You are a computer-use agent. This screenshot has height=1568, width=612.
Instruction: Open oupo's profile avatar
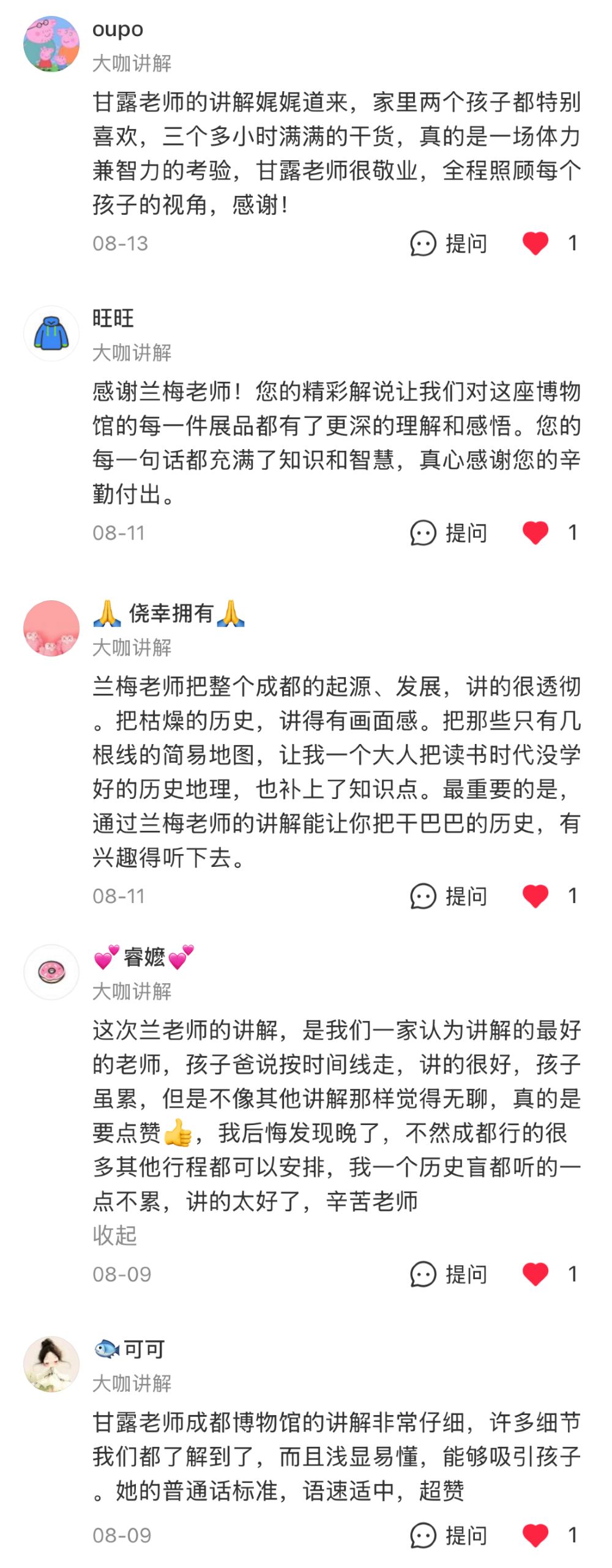coord(51,45)
